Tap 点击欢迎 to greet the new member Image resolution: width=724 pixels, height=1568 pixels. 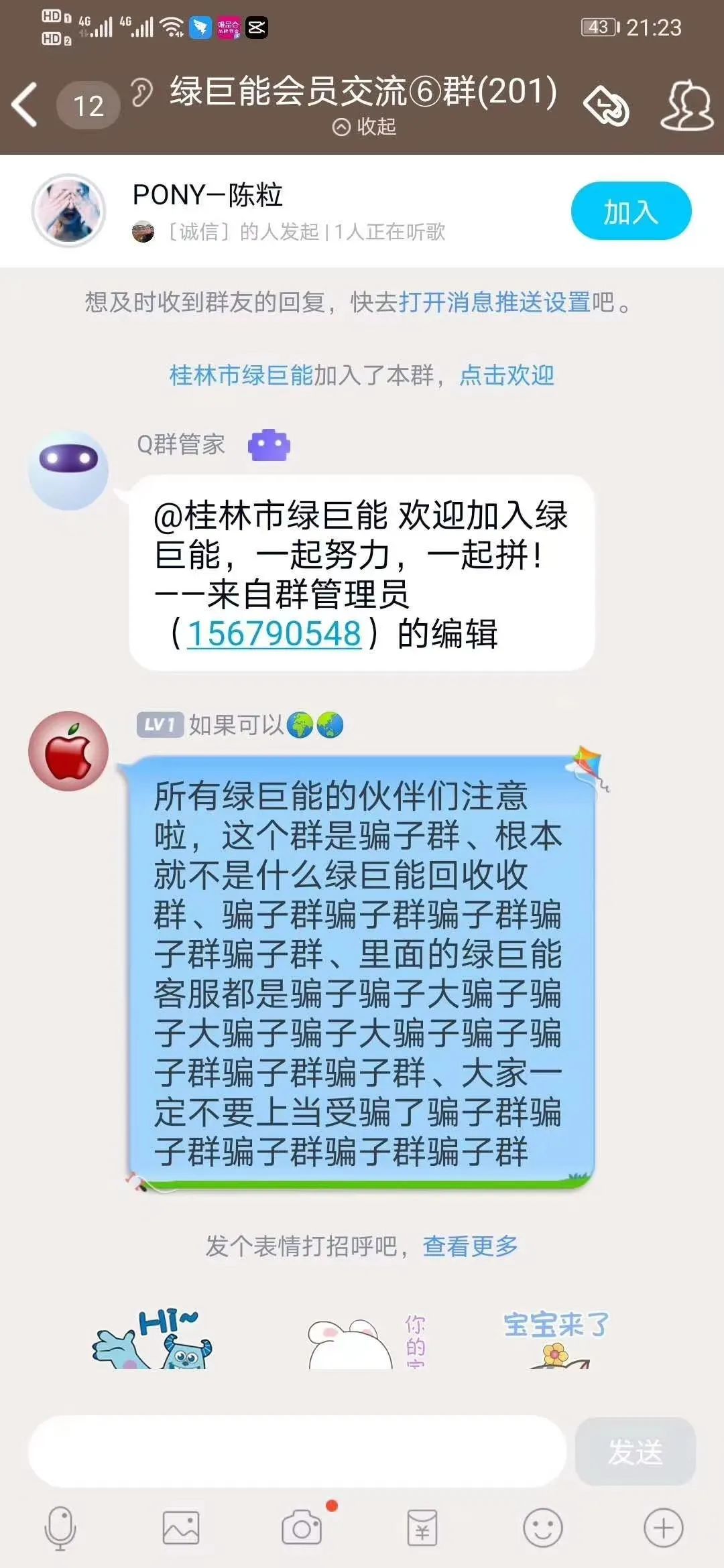(506, 375)
